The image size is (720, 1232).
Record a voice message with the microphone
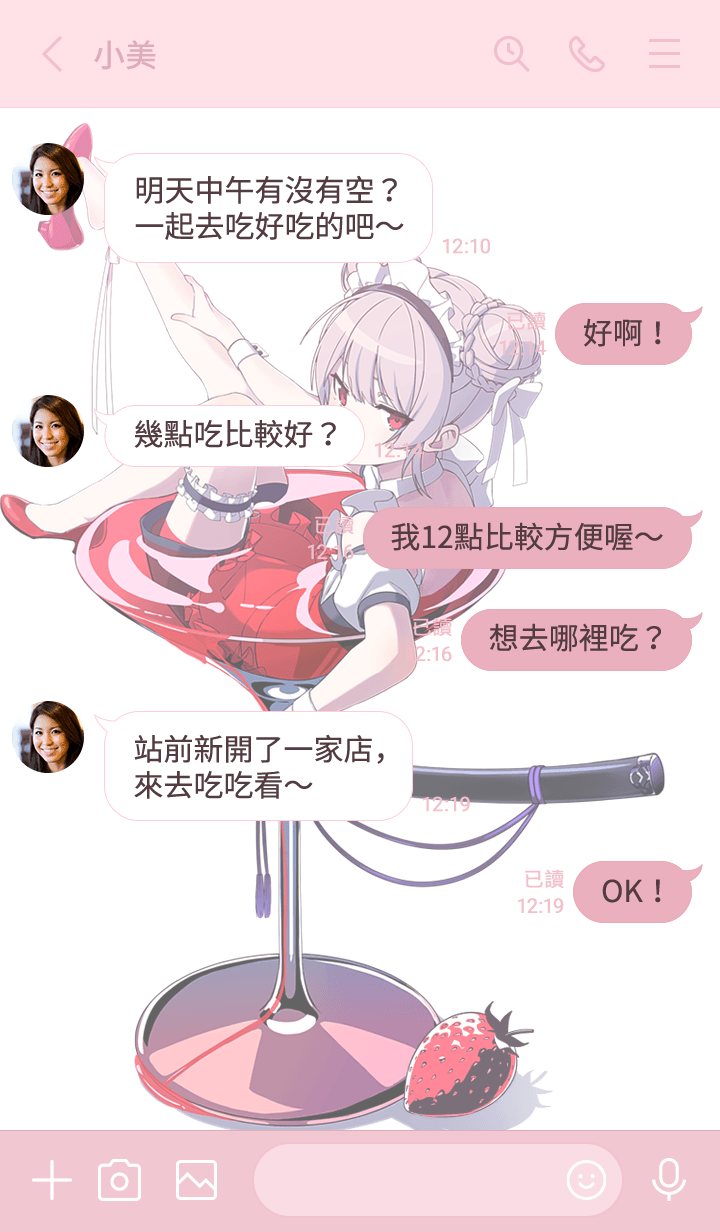click(668, 1181)
